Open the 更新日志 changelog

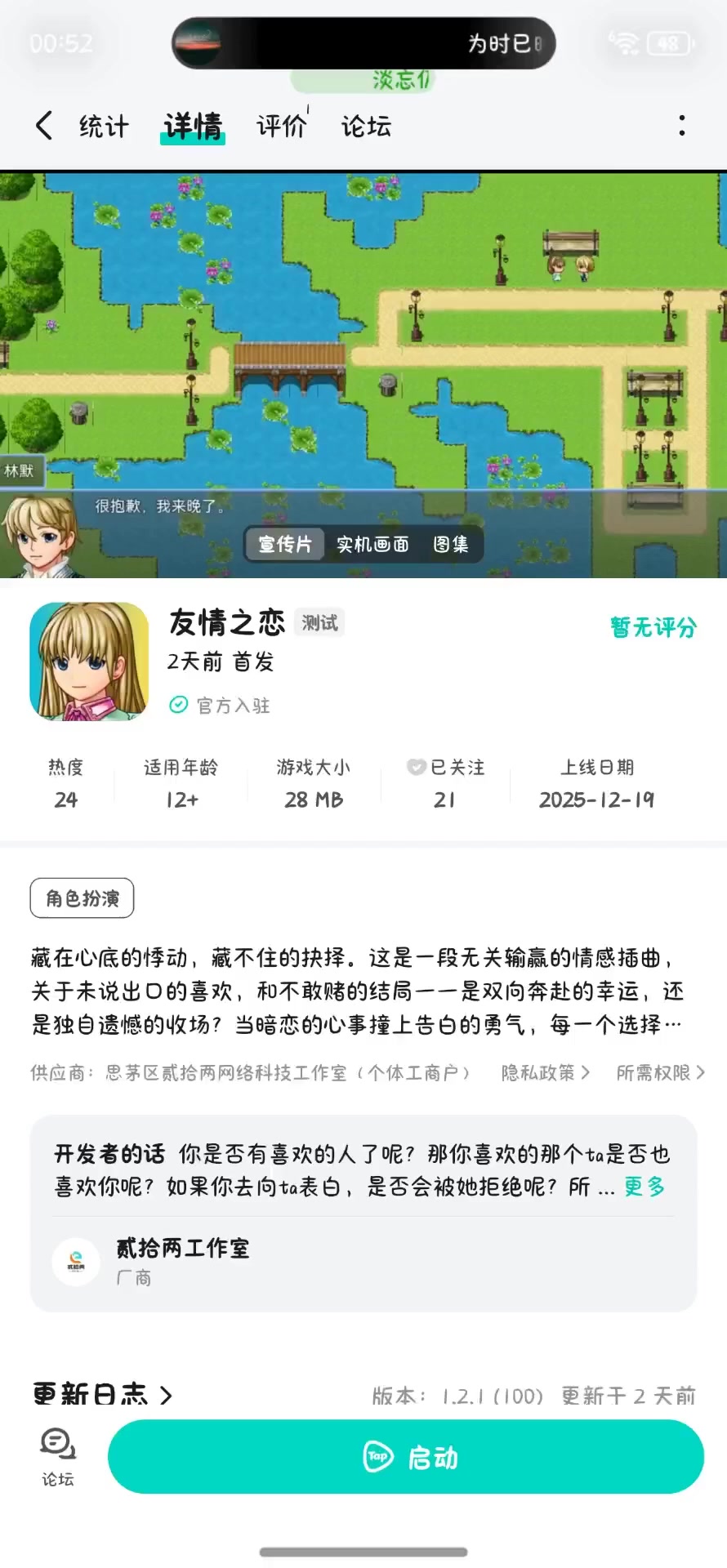pyautogui.click(x=103, y=1394)
